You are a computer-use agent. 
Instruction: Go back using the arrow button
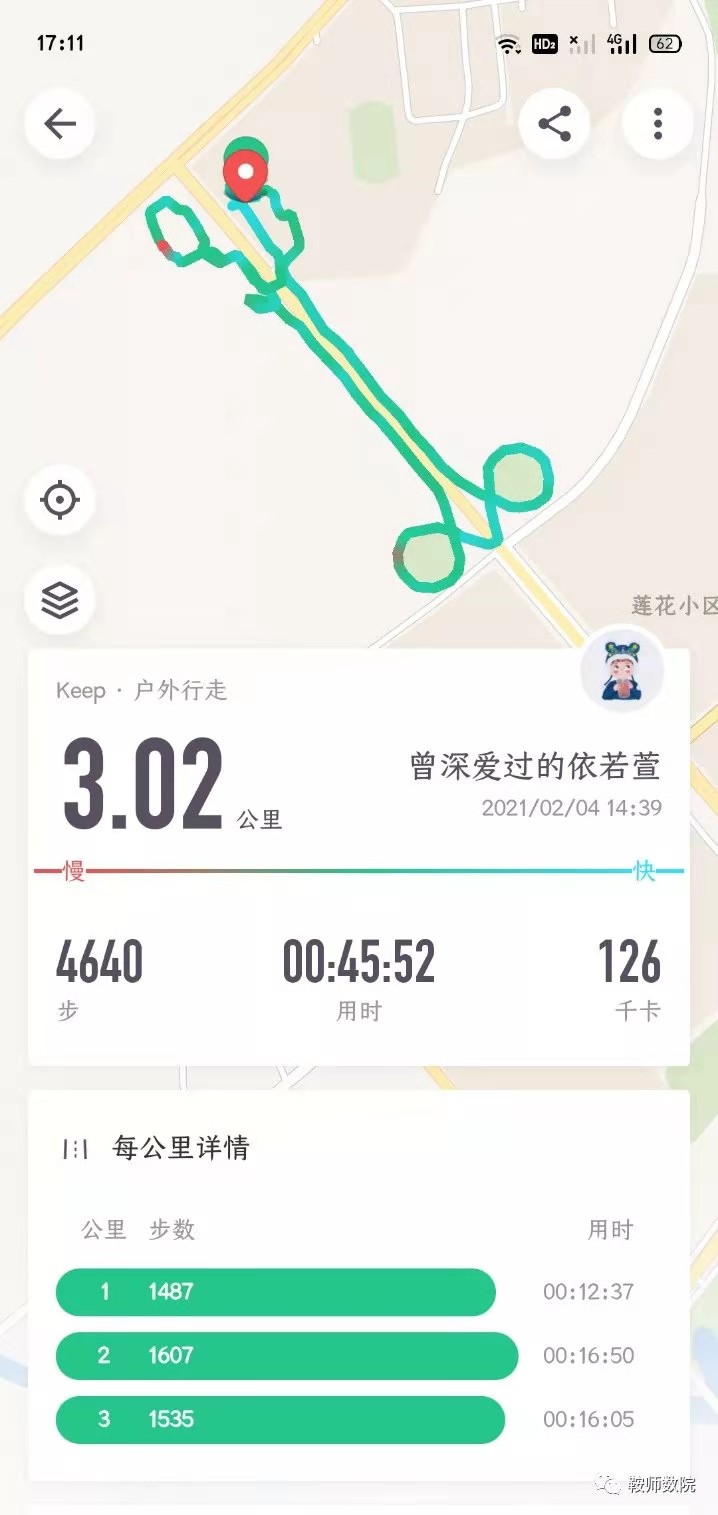tap(60, 124)
